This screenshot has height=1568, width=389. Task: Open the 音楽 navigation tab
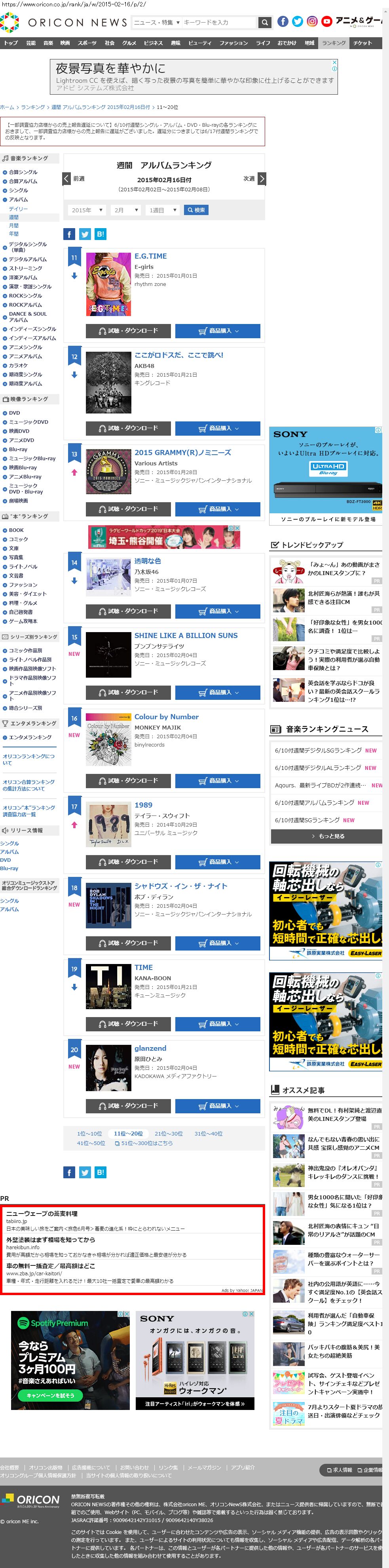pos(48,43)
